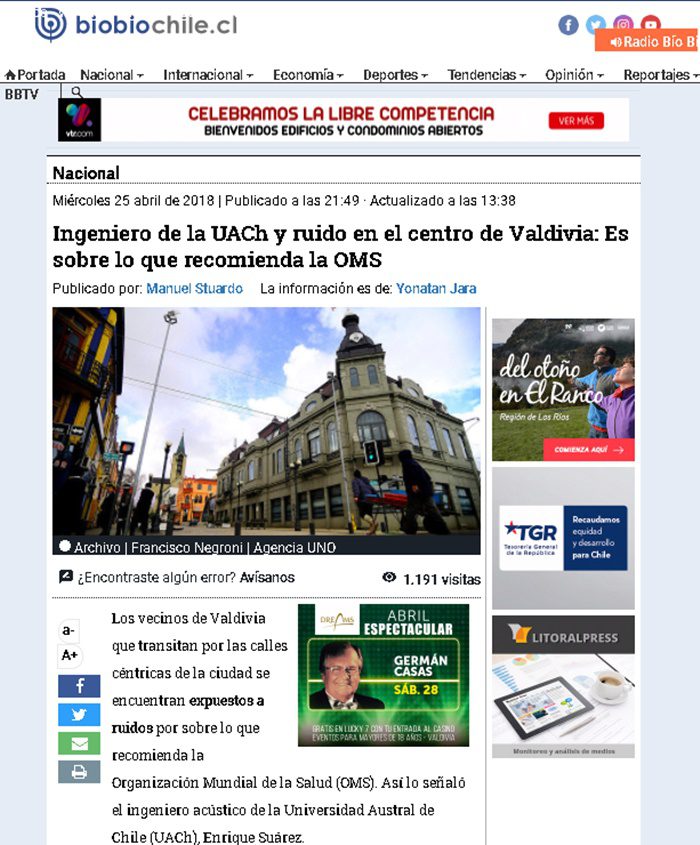This screenshot has width=700, height=845.
Task: Open the BBTV section
Action: [x=22, y=94]
